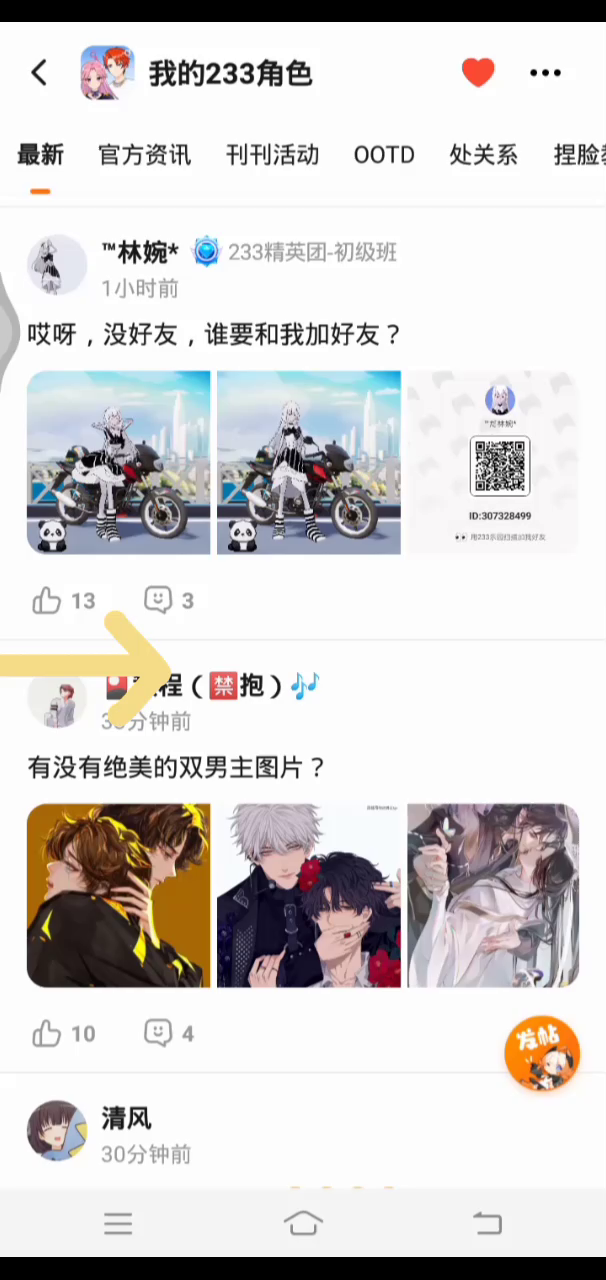Open the three-dot overflow menu
606x1280 pixels.
point(545,73)
